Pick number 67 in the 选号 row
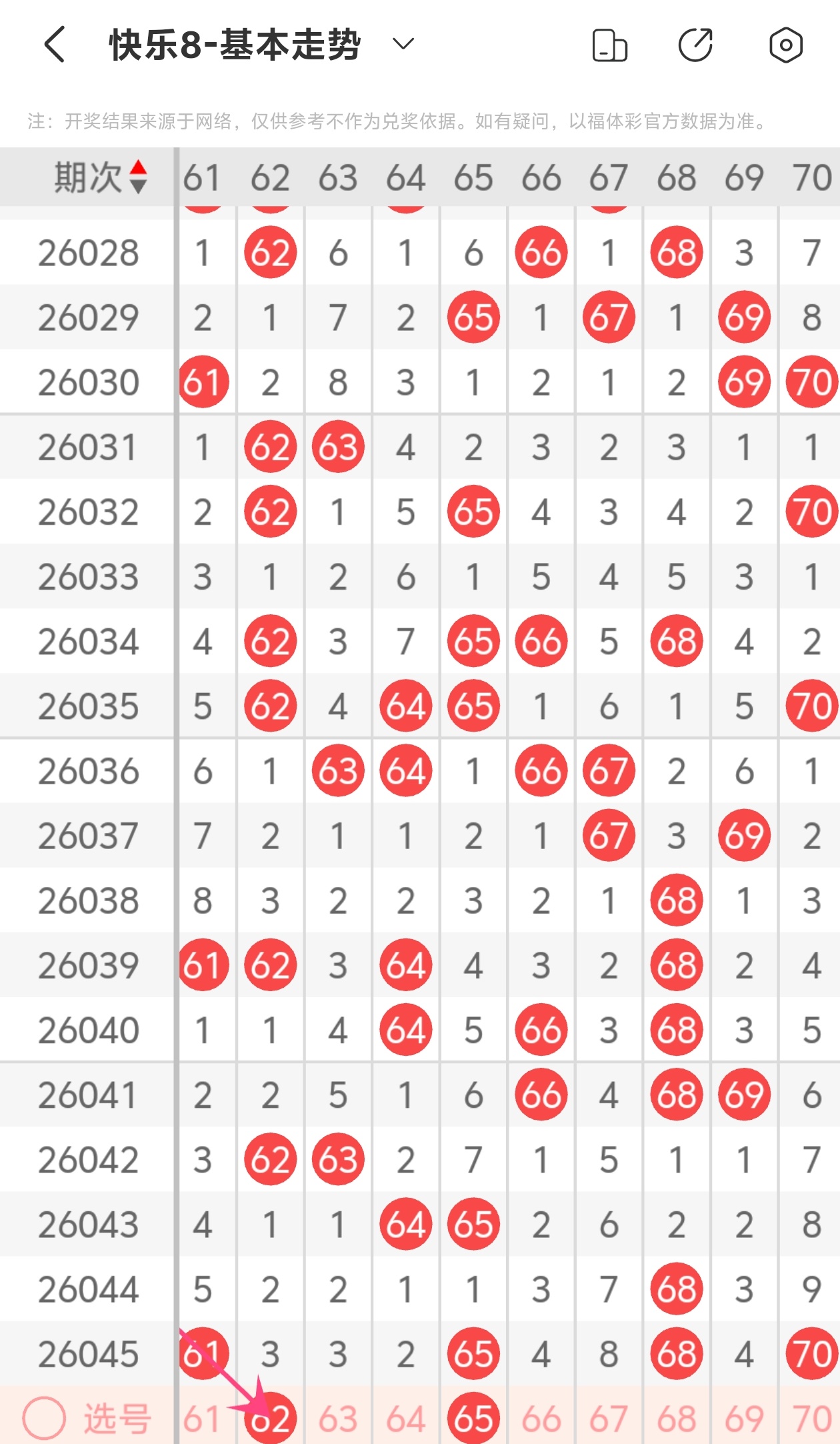Image resolution: width=840 pixels, height=1444 pixels. [609, 1418]
